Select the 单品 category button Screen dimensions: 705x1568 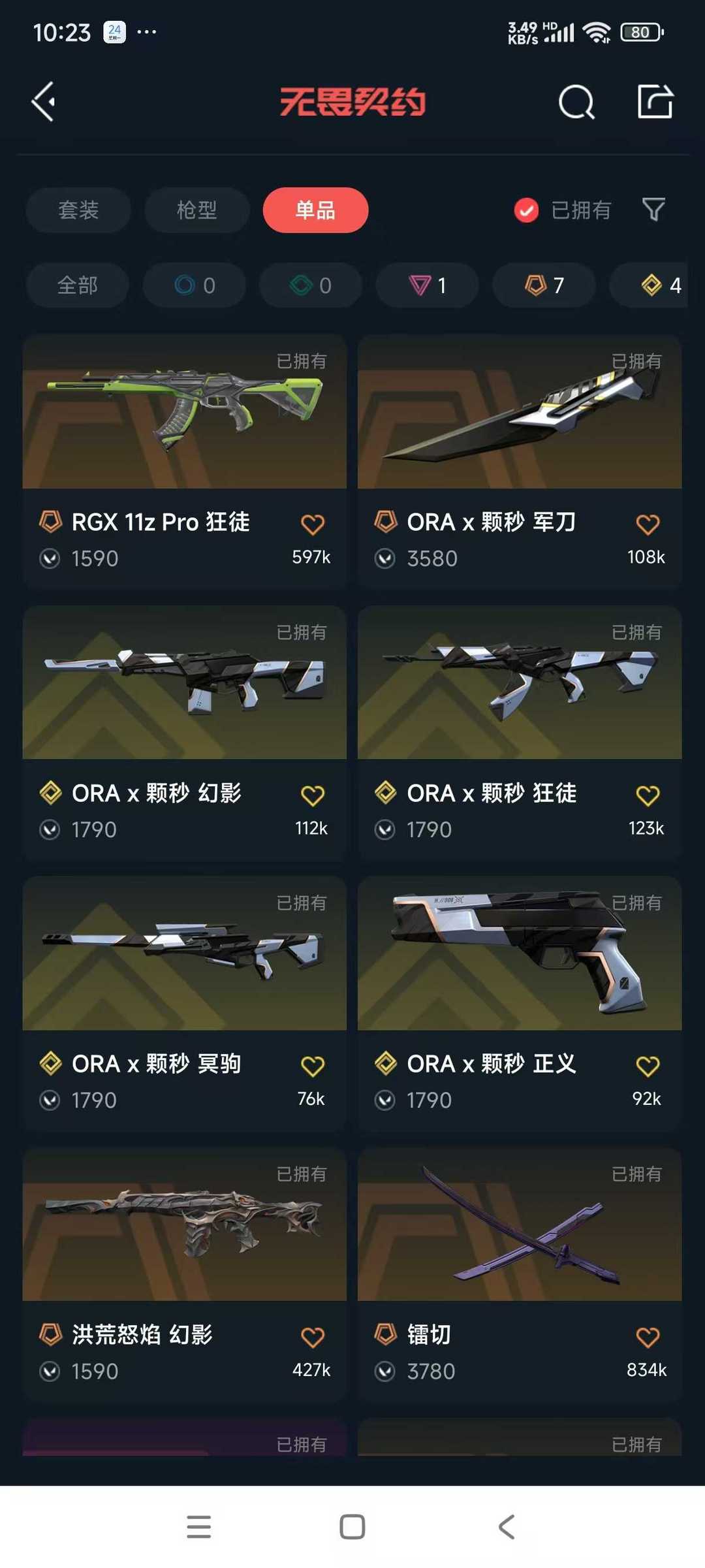(315, 210)
